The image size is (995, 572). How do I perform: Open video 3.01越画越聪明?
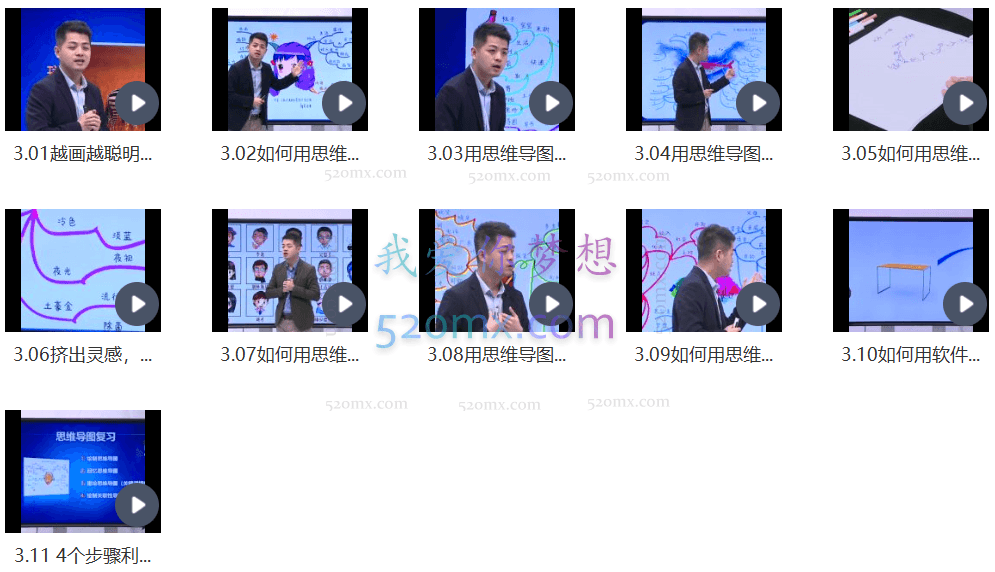[x=83, y=70]
